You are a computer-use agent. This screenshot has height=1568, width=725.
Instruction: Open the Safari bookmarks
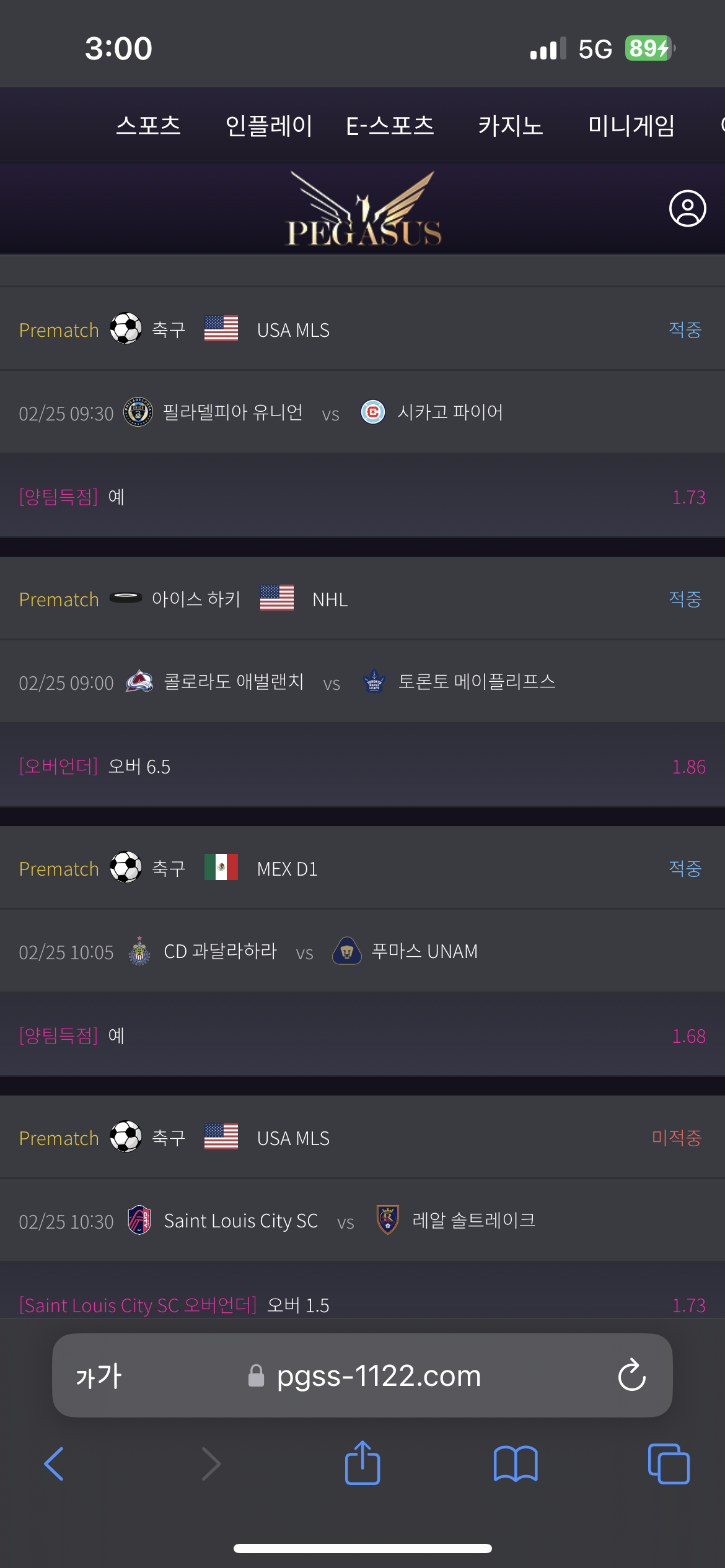tap(516, 1464)
